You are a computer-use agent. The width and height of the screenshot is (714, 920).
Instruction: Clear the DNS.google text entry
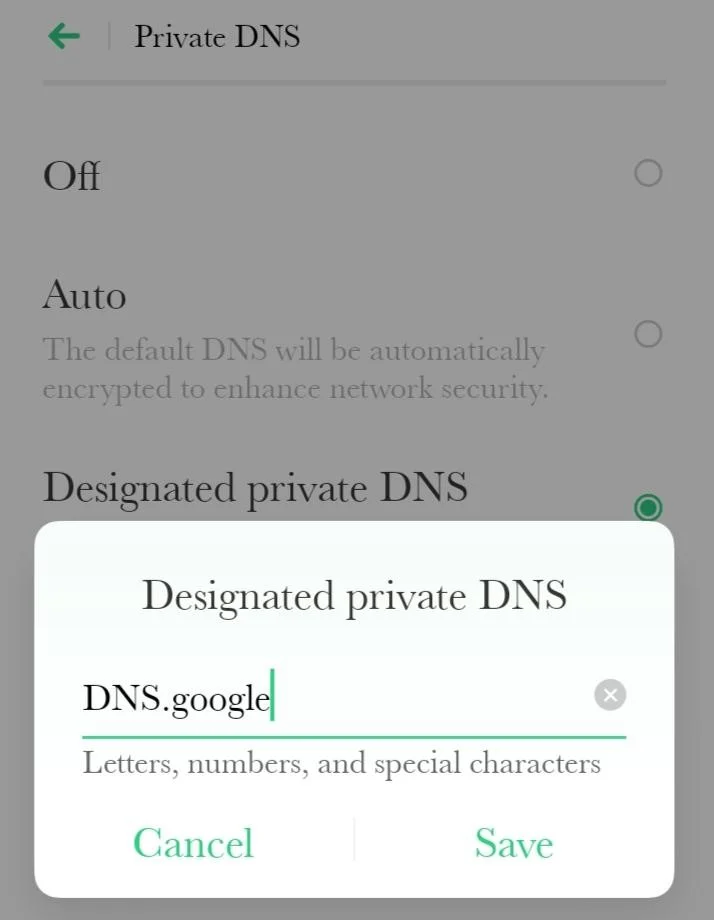coord(610,695)
